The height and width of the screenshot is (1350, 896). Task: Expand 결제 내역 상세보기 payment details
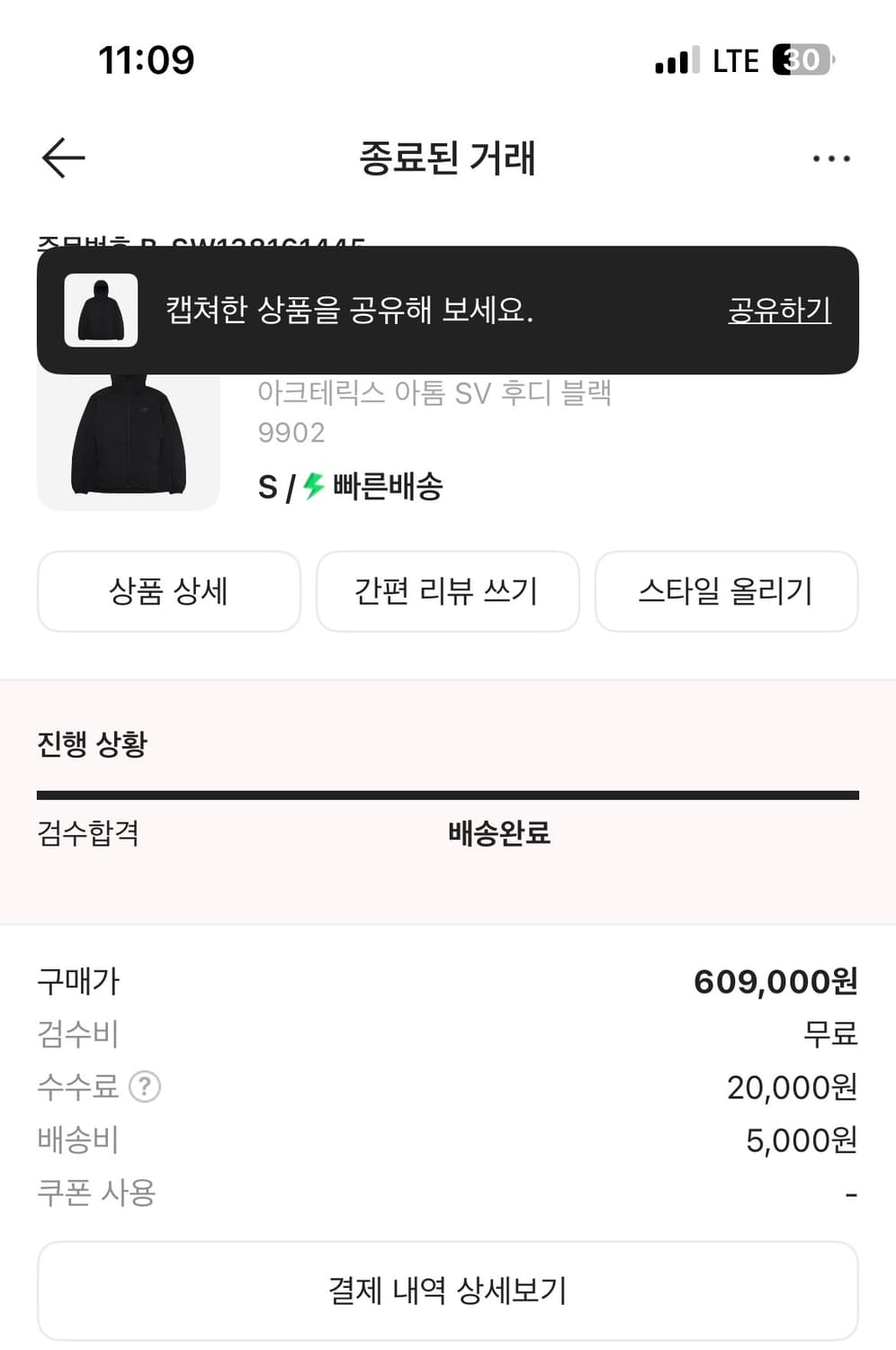(448, 1291)
